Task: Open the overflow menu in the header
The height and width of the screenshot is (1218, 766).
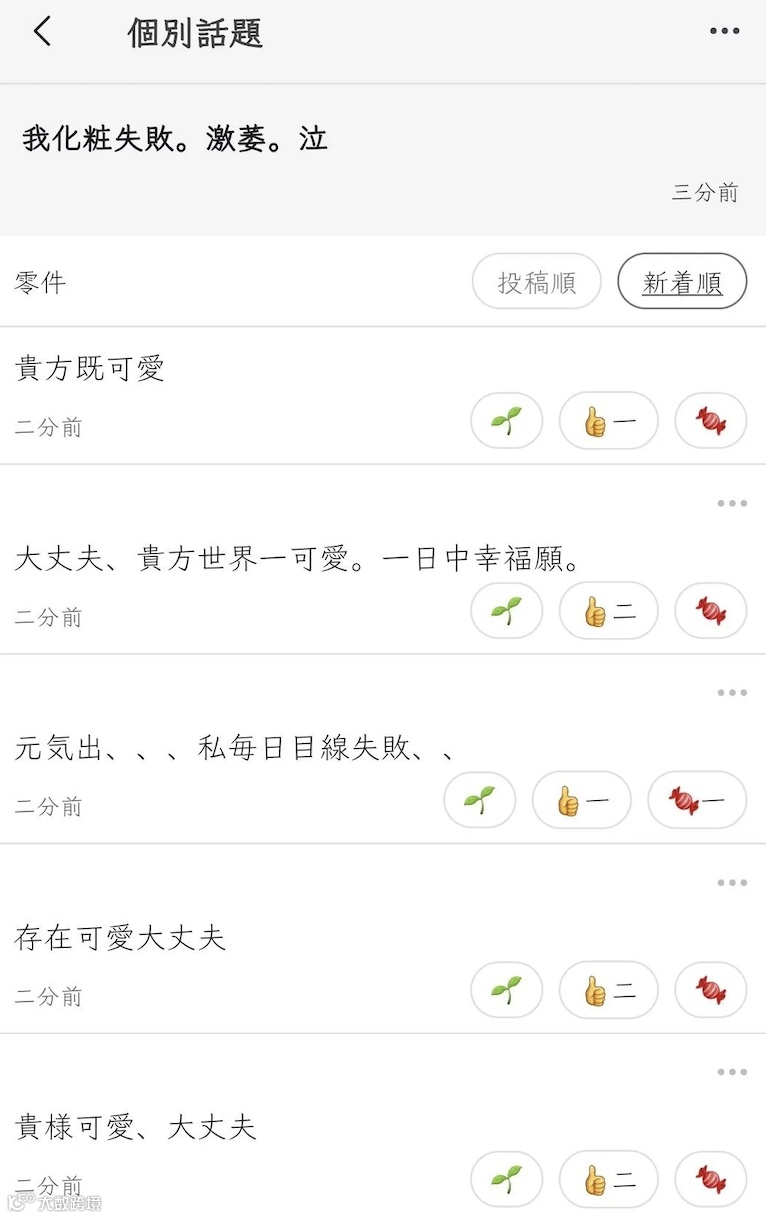Action: (x=725, y=32)
